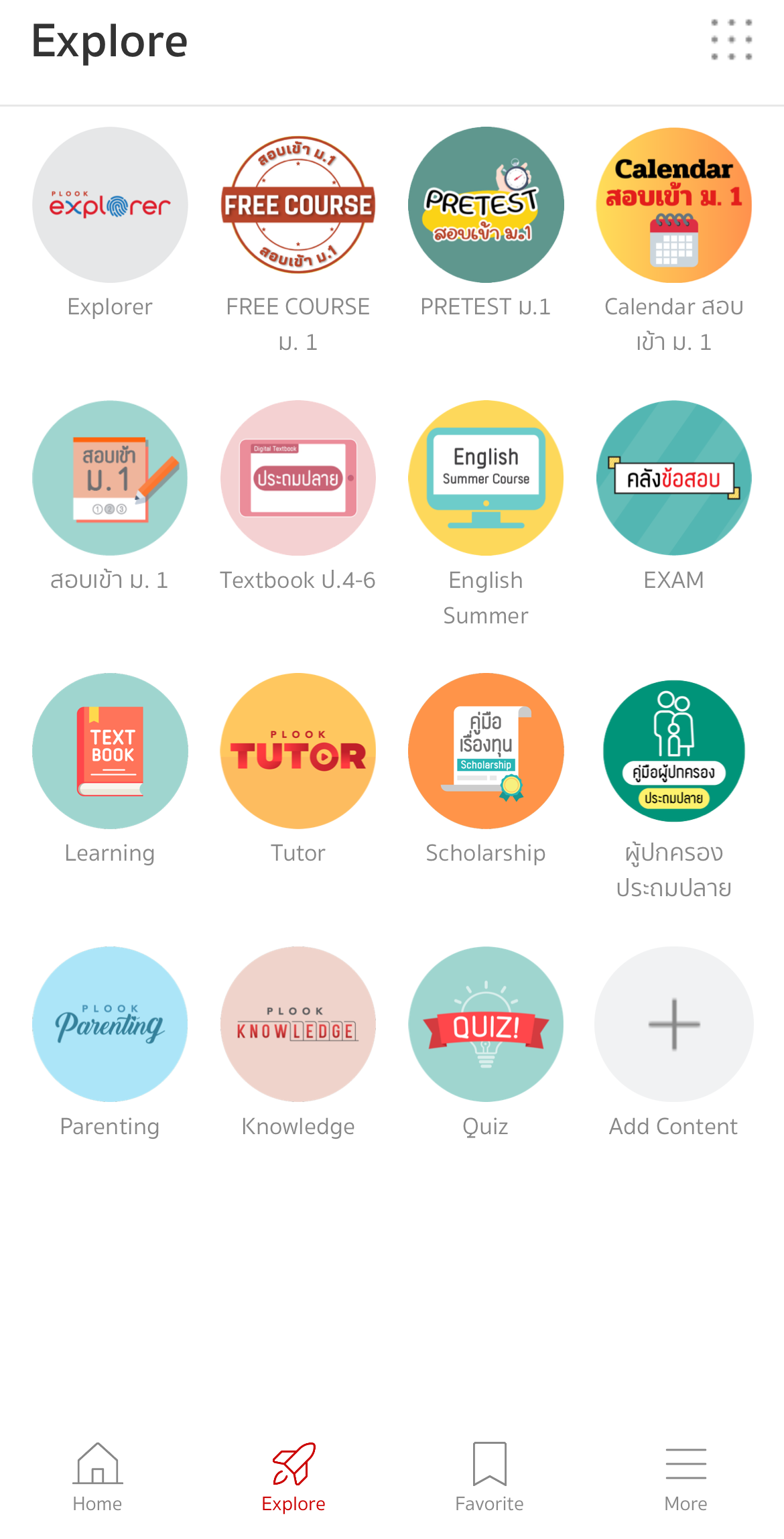Open Plook Tutor
The width and height of the screenshot is (784, 1539).
pos(298,751)
